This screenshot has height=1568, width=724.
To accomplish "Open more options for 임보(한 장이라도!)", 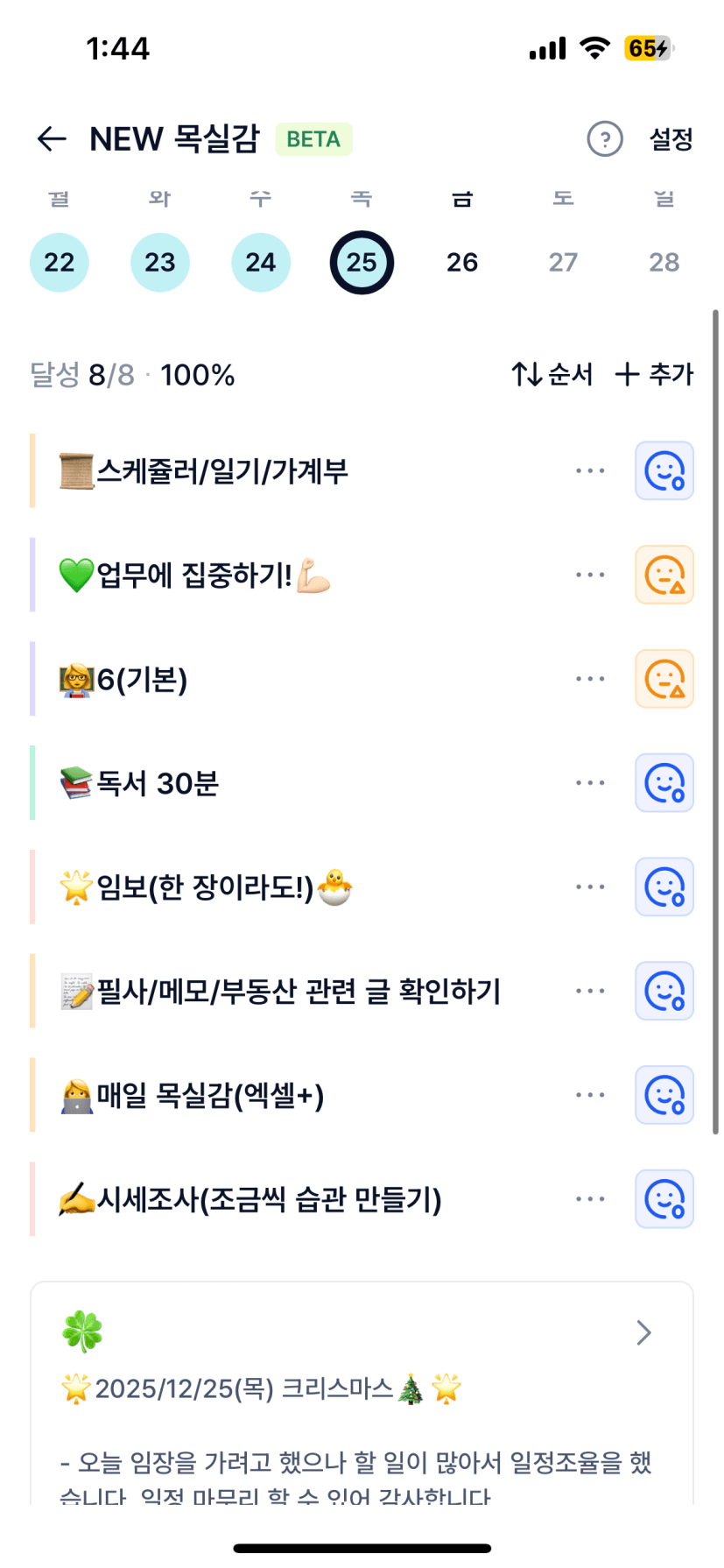I will (x=590, y=887).
